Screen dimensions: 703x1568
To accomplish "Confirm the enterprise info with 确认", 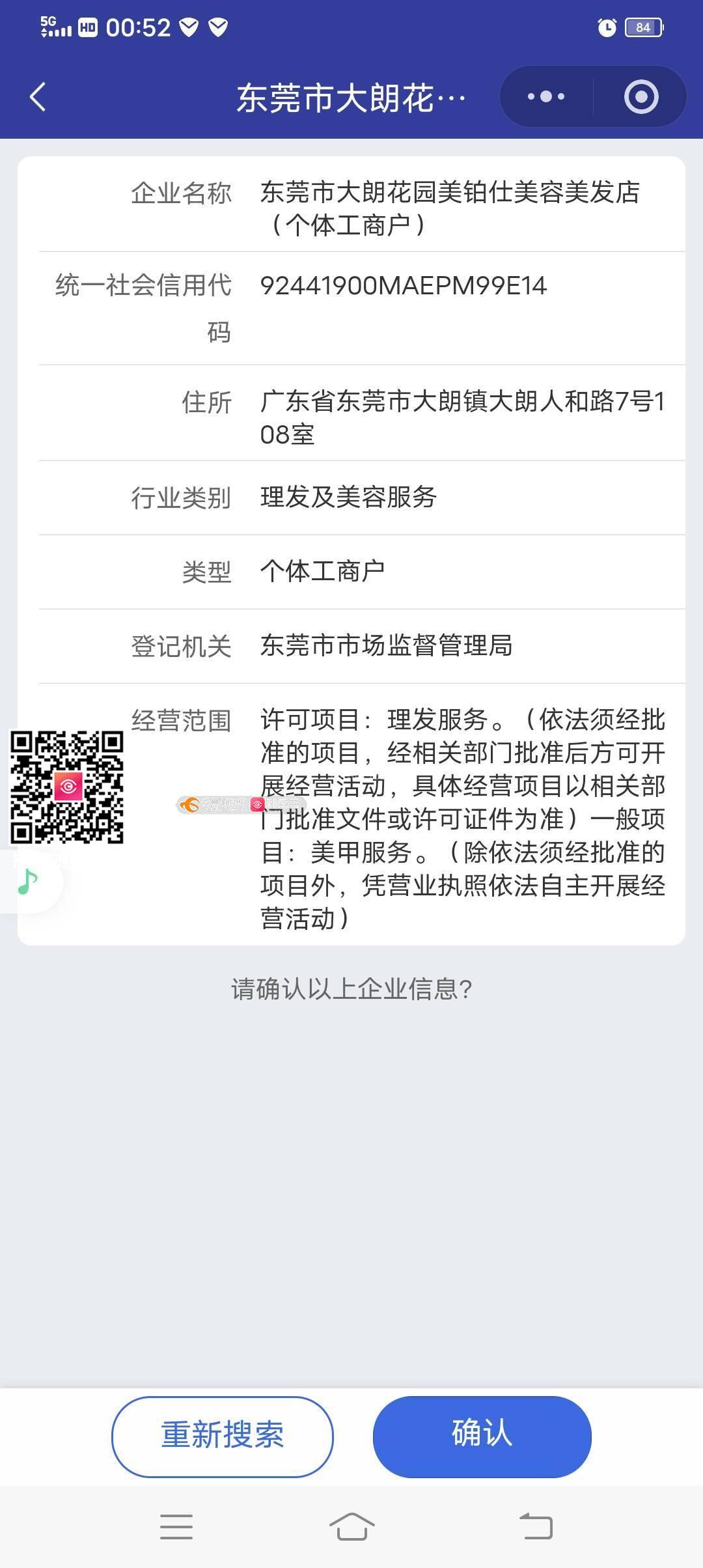I will coord(482,1436).
